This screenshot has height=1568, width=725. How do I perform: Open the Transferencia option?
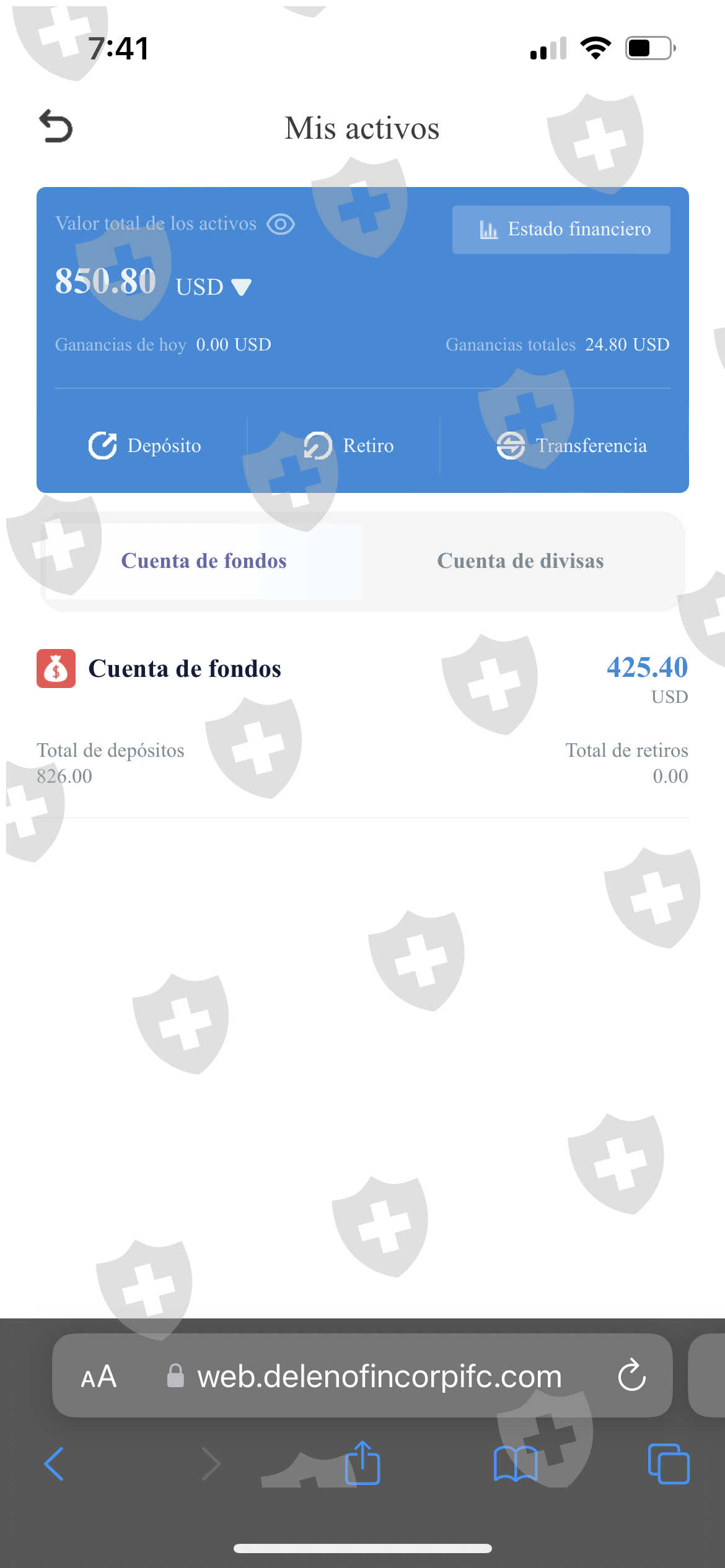[x=571, y=445]
